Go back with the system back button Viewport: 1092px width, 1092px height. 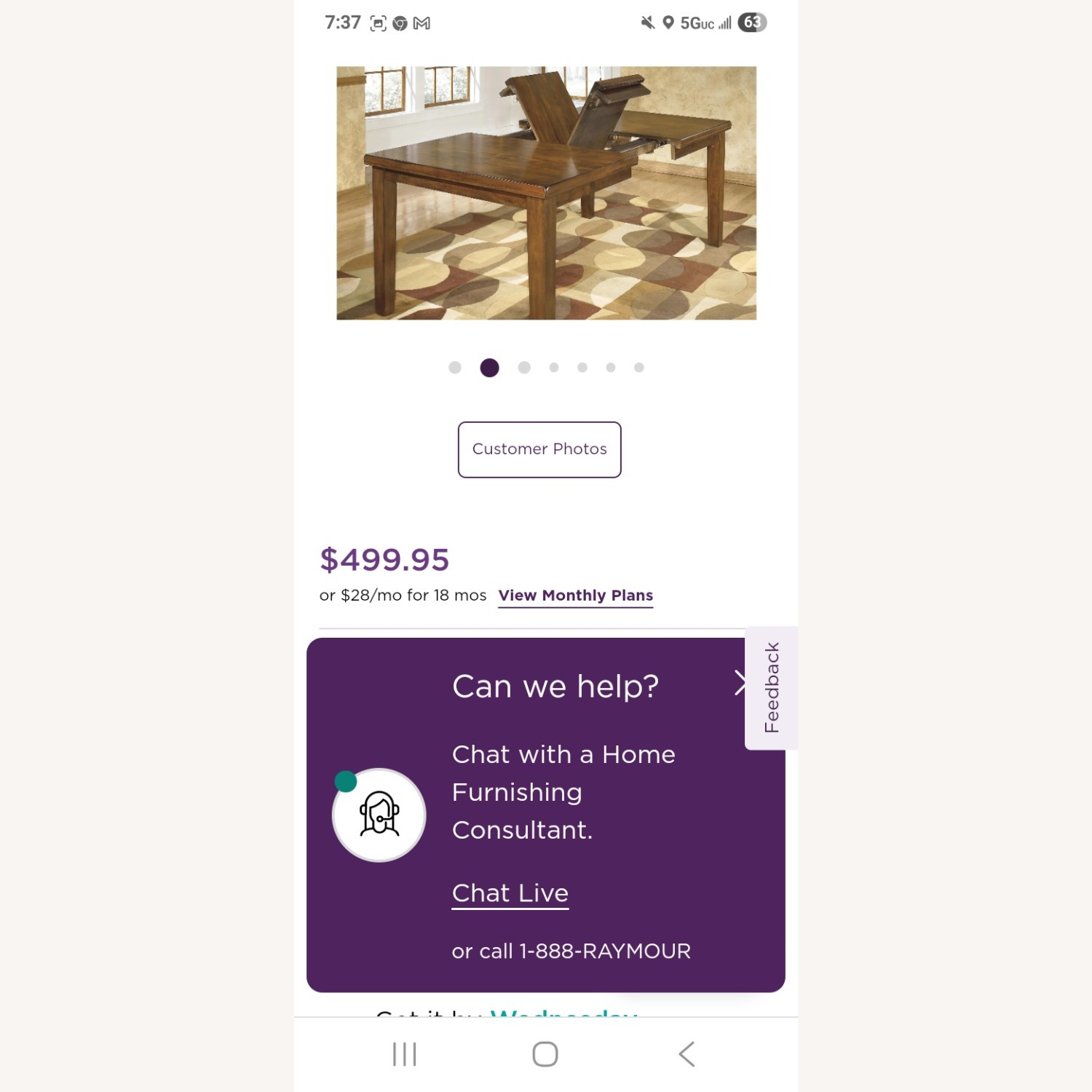pyautogui.click(x=687, y=1053)
